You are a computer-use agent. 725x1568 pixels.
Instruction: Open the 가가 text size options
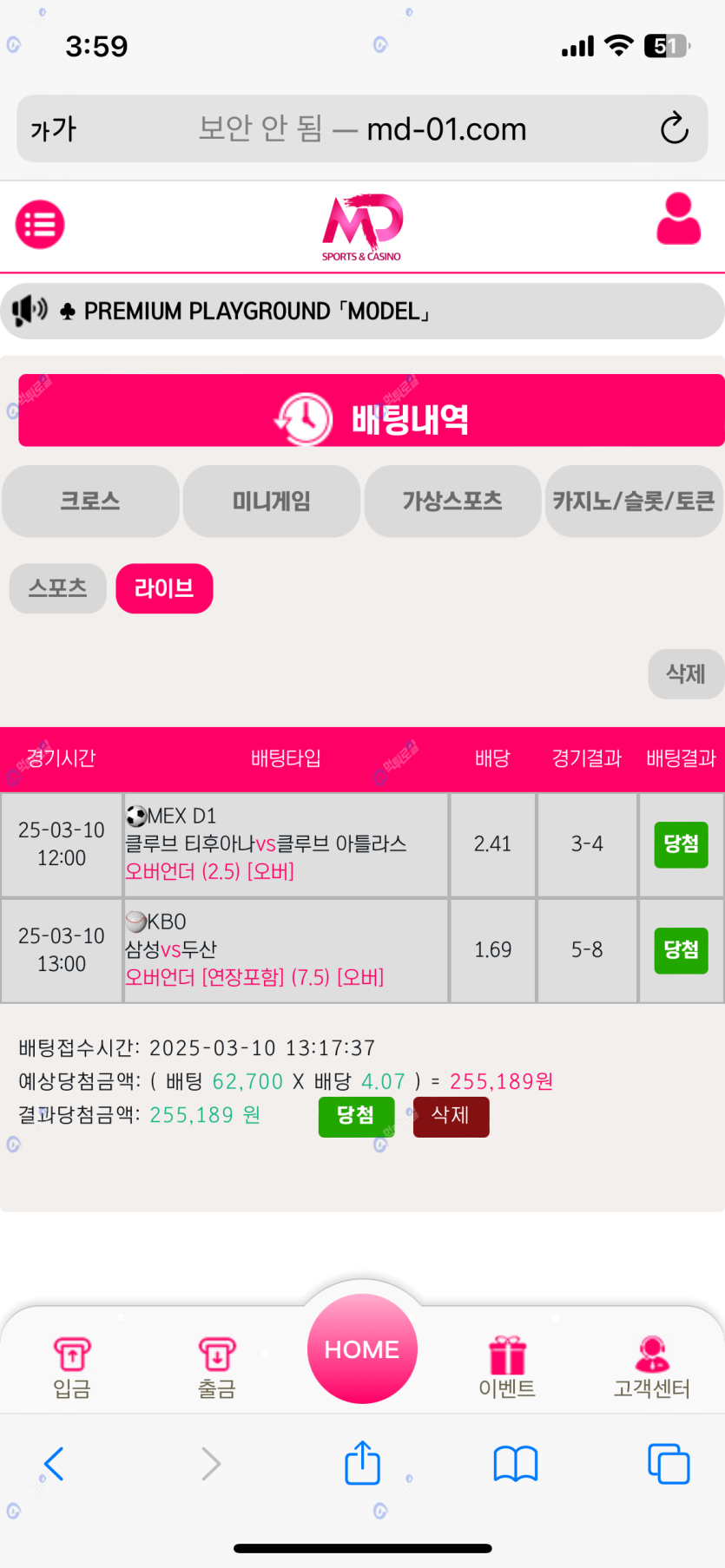(54, 129)
